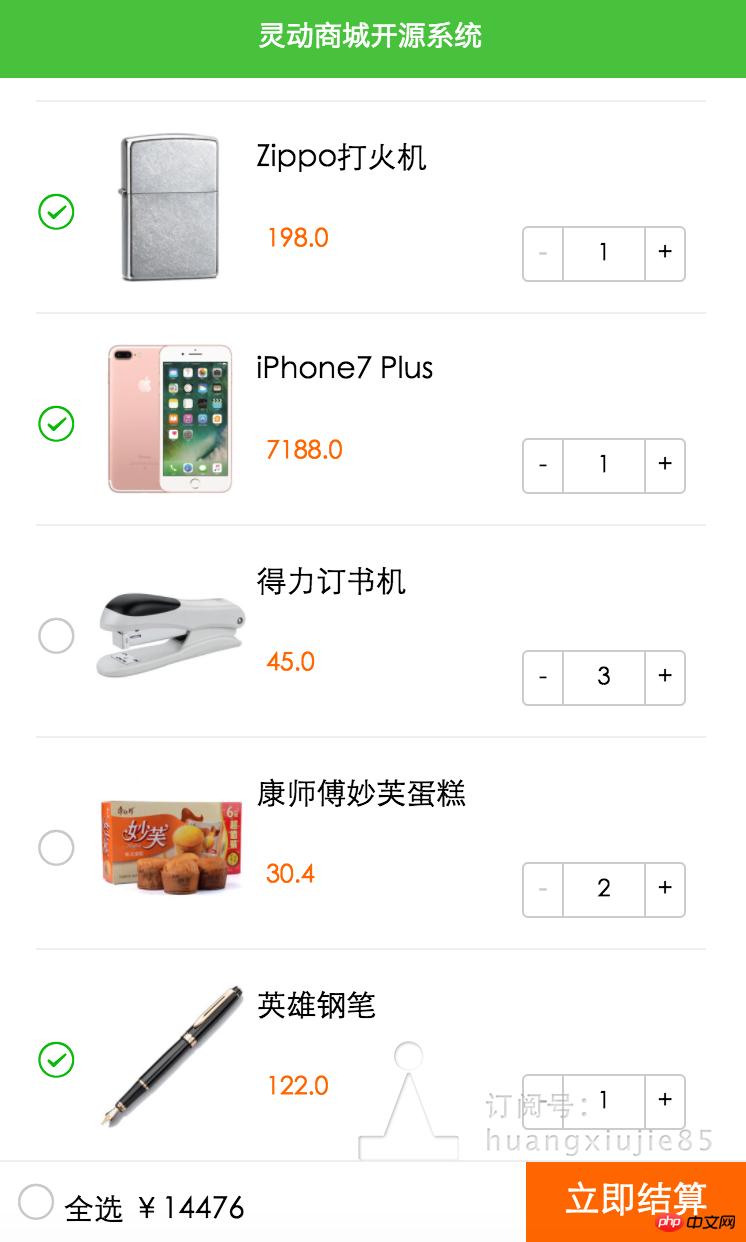This screenshot has width=746, height=1242.
Task: Open the 得力订书机 product title
Action: pyautogui.click(x=331, y=583)
